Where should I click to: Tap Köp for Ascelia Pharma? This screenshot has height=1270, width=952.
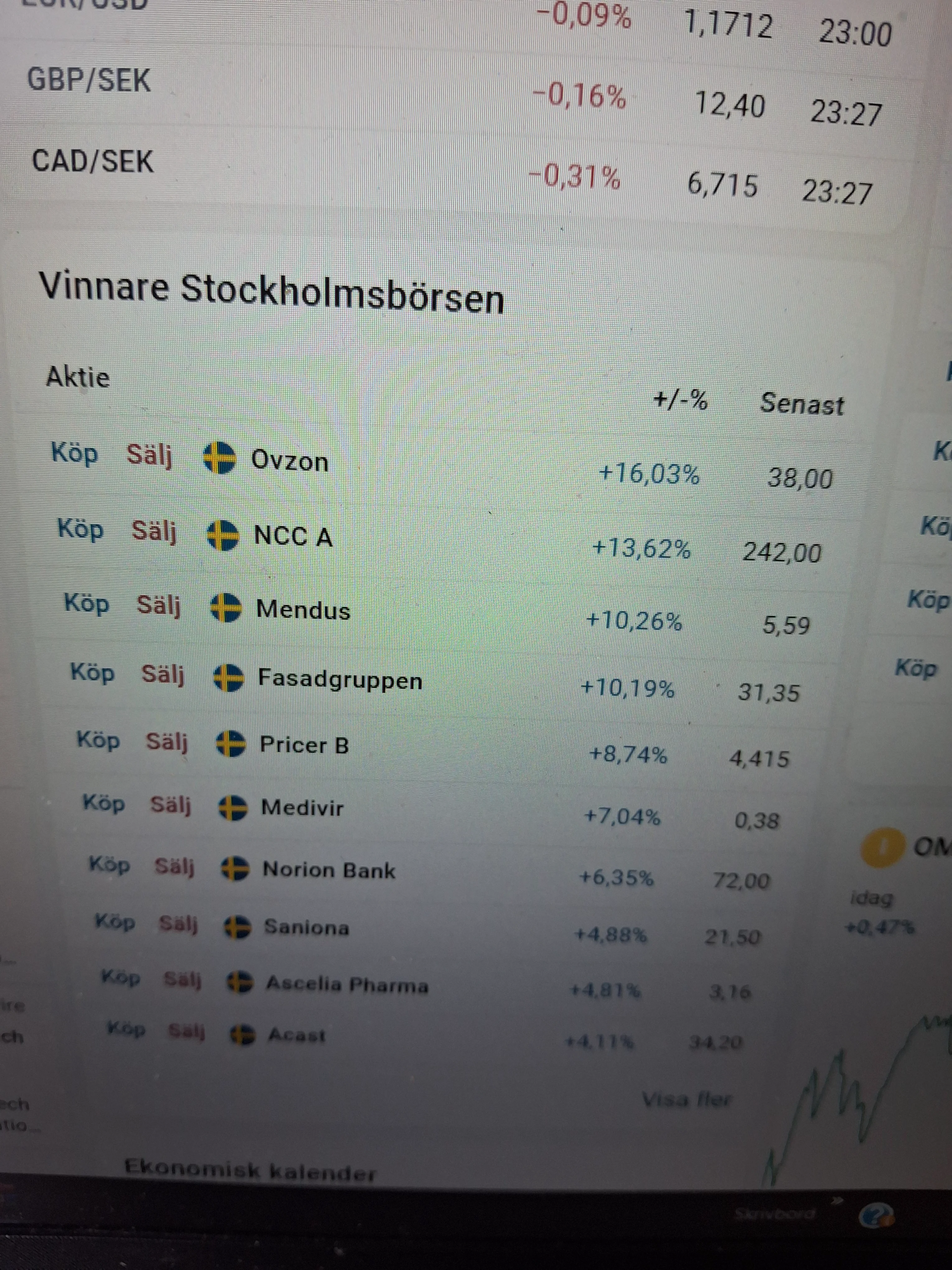point(120,977)
